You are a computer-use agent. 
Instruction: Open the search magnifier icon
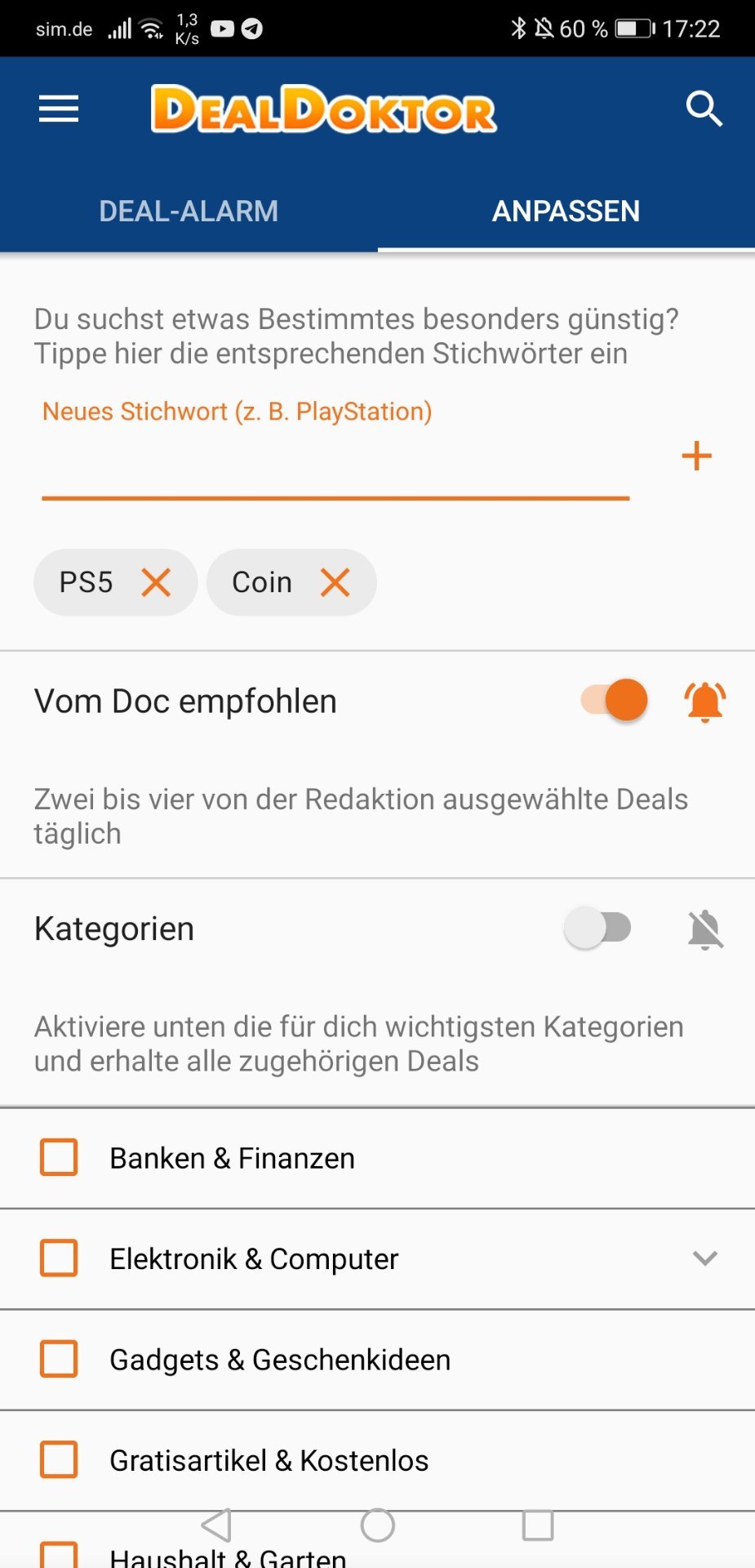click(704, 109)
